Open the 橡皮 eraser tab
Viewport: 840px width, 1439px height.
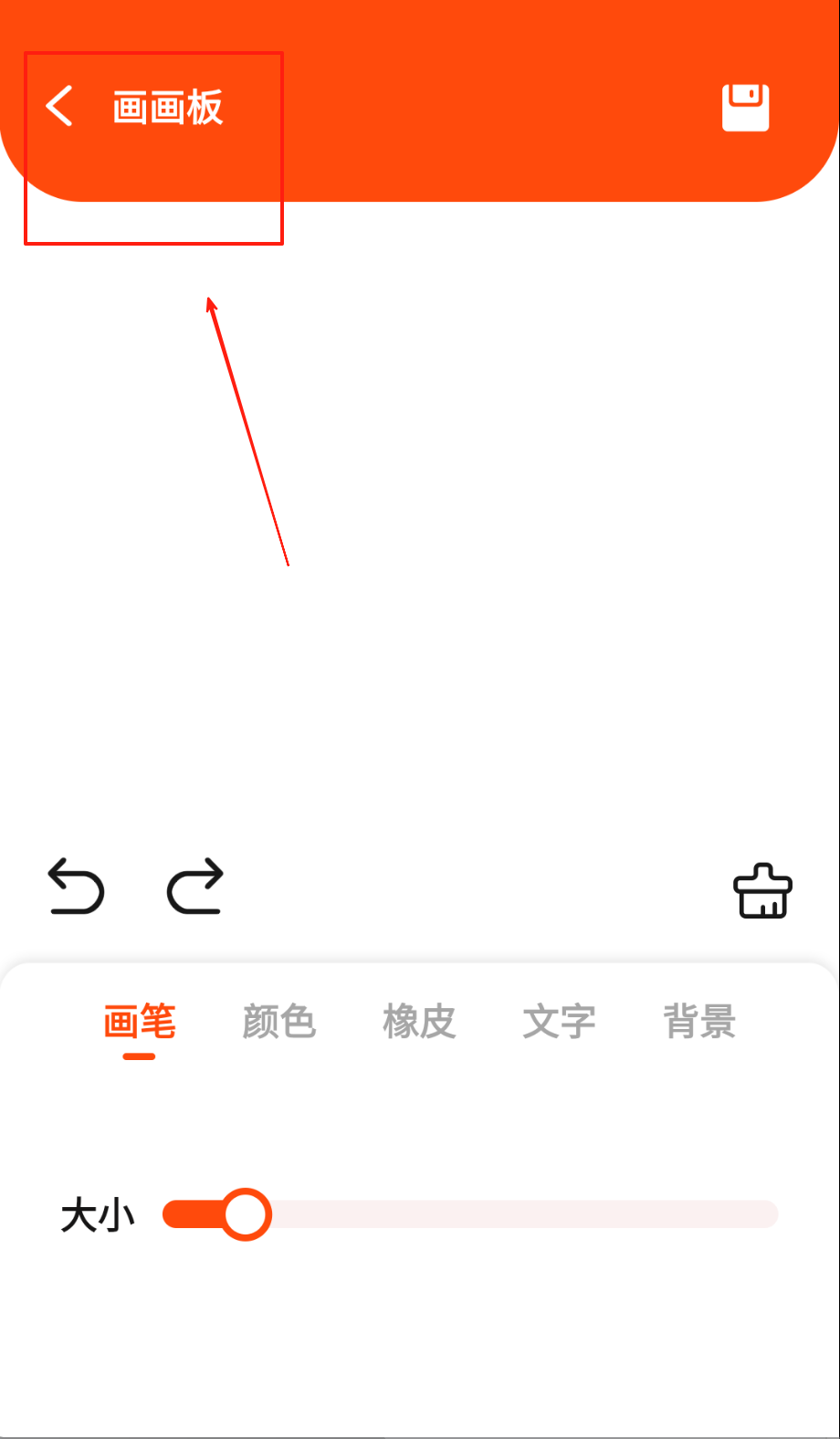[419, 1022]
